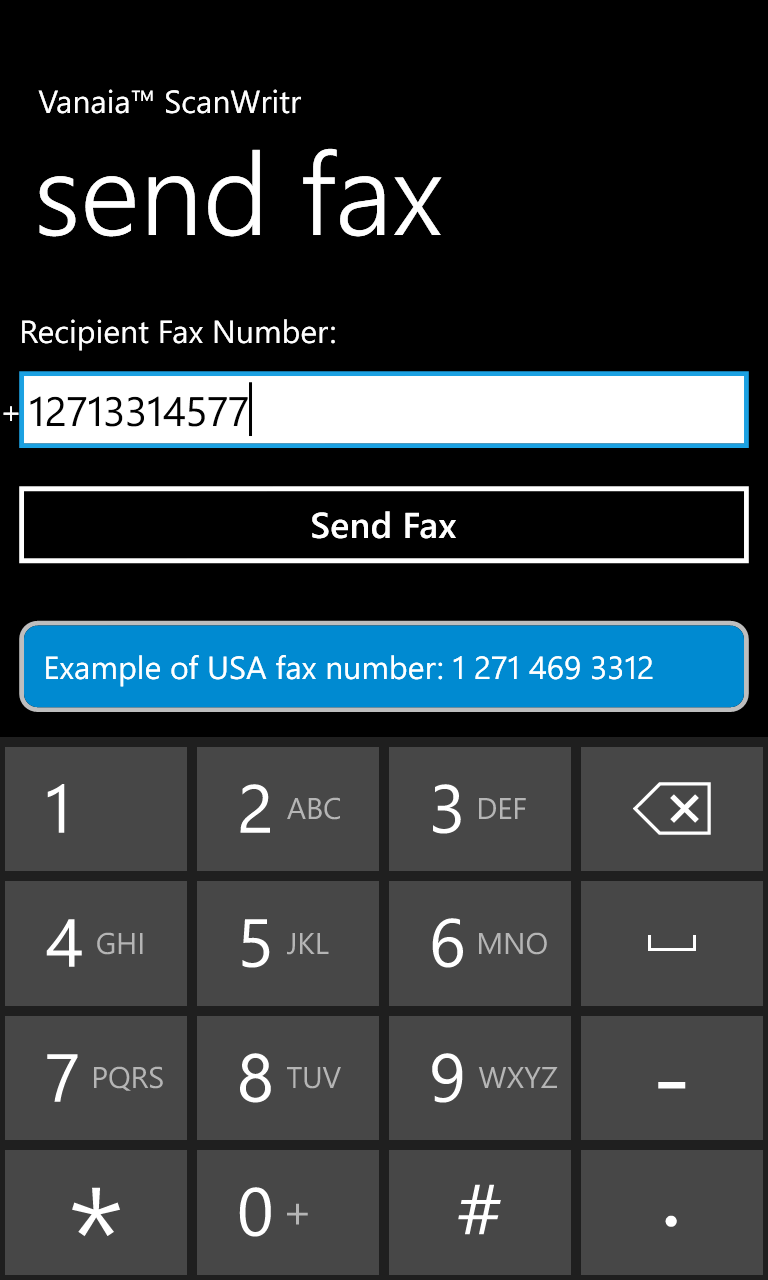Tap the hash # key

click(480, 1212)
